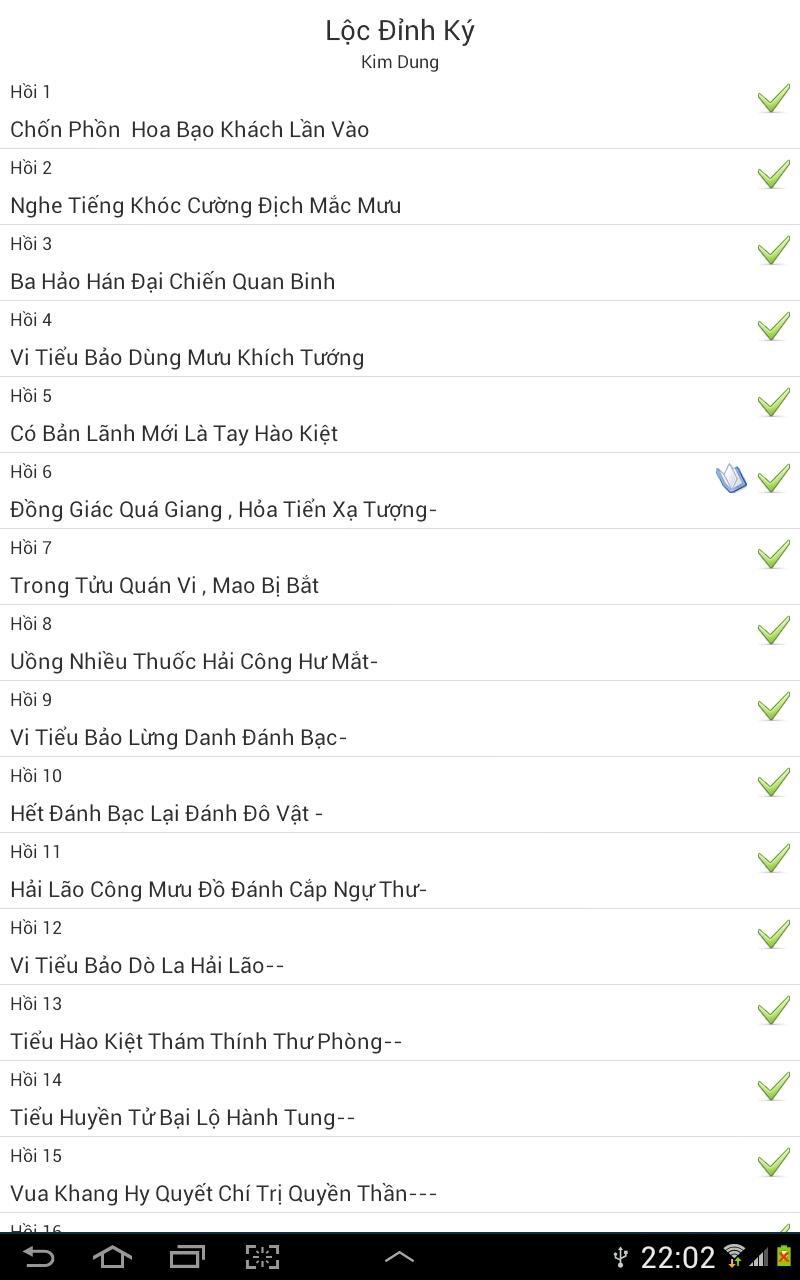Tap the system back button
This screenshot has width=800, height=1280.
point(38,1257)
